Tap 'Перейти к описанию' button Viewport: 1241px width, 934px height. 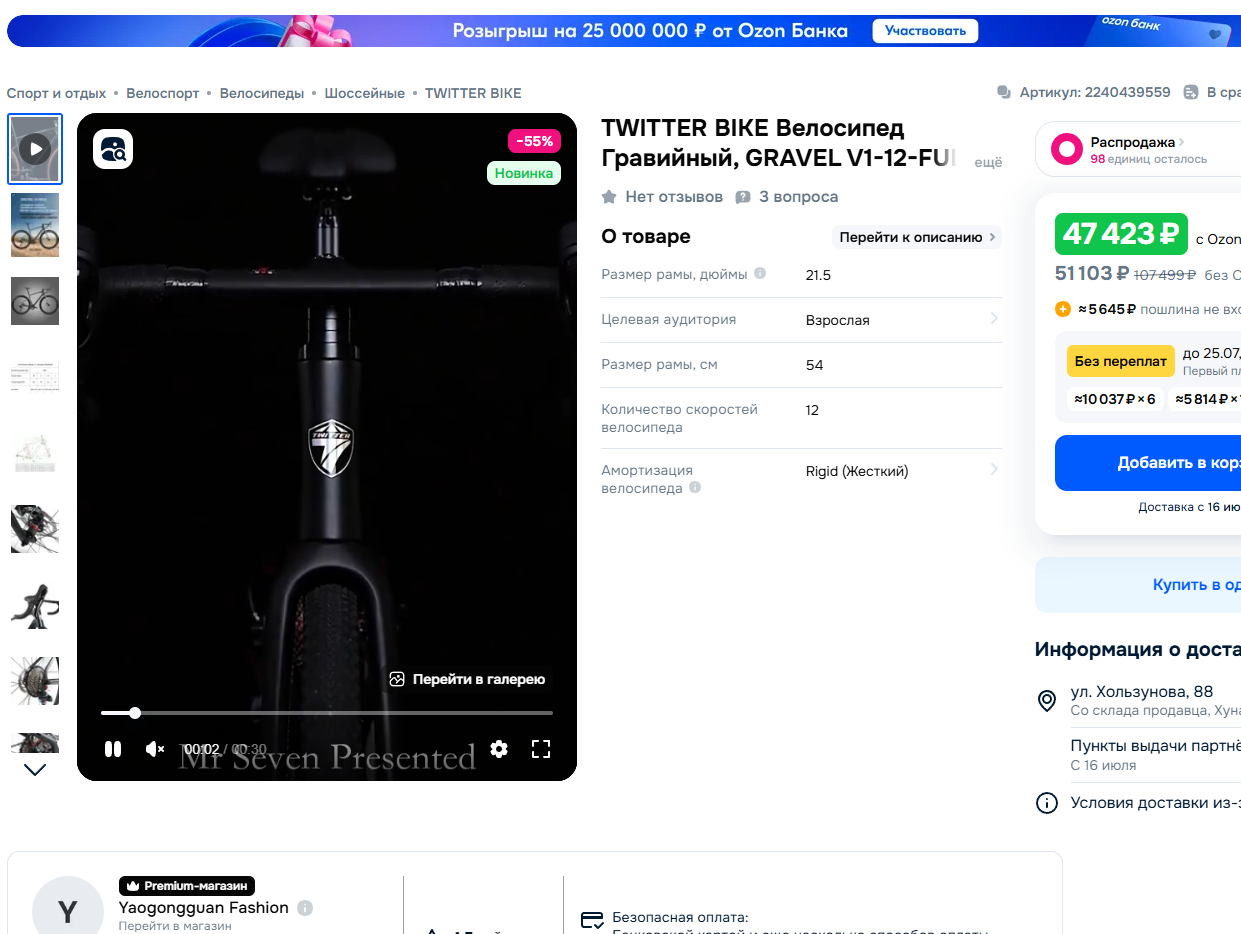pyautogui.click(x=917, y=237)
